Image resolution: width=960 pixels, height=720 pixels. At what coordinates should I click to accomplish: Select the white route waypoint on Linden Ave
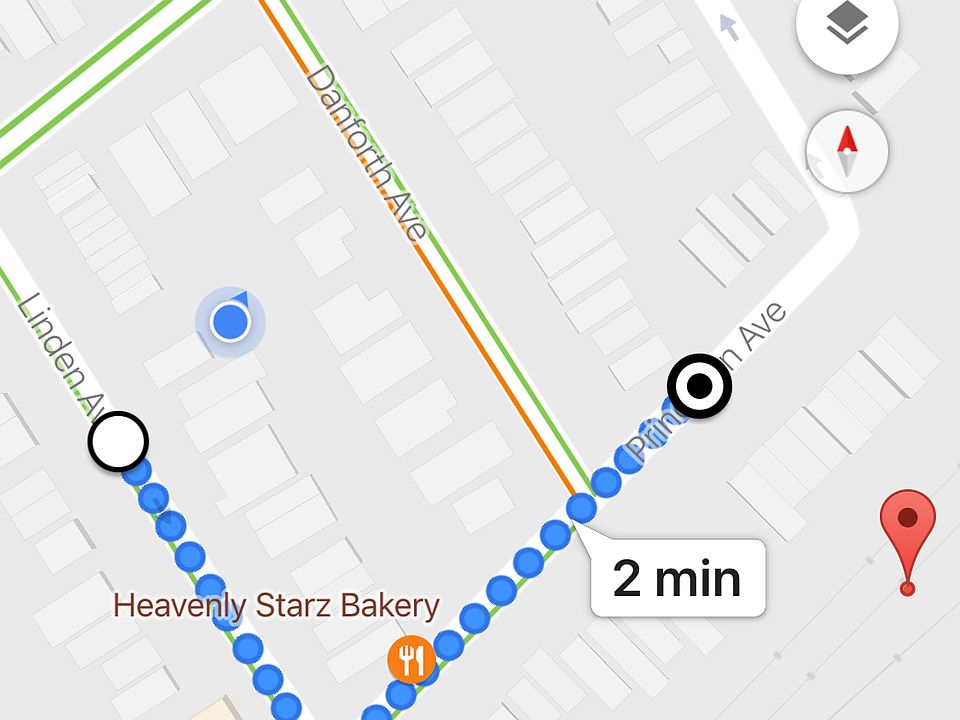[x=118, y=441]
